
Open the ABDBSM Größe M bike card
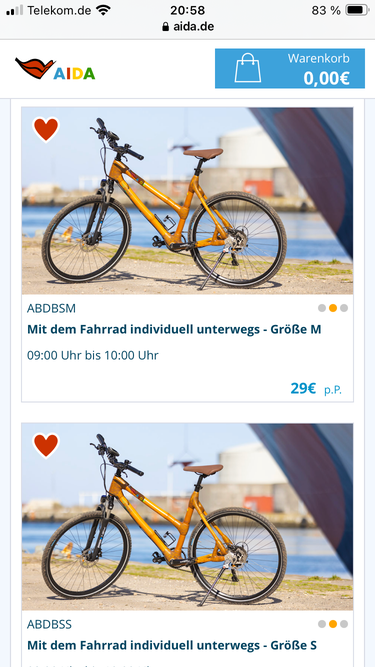pos(187,254)
